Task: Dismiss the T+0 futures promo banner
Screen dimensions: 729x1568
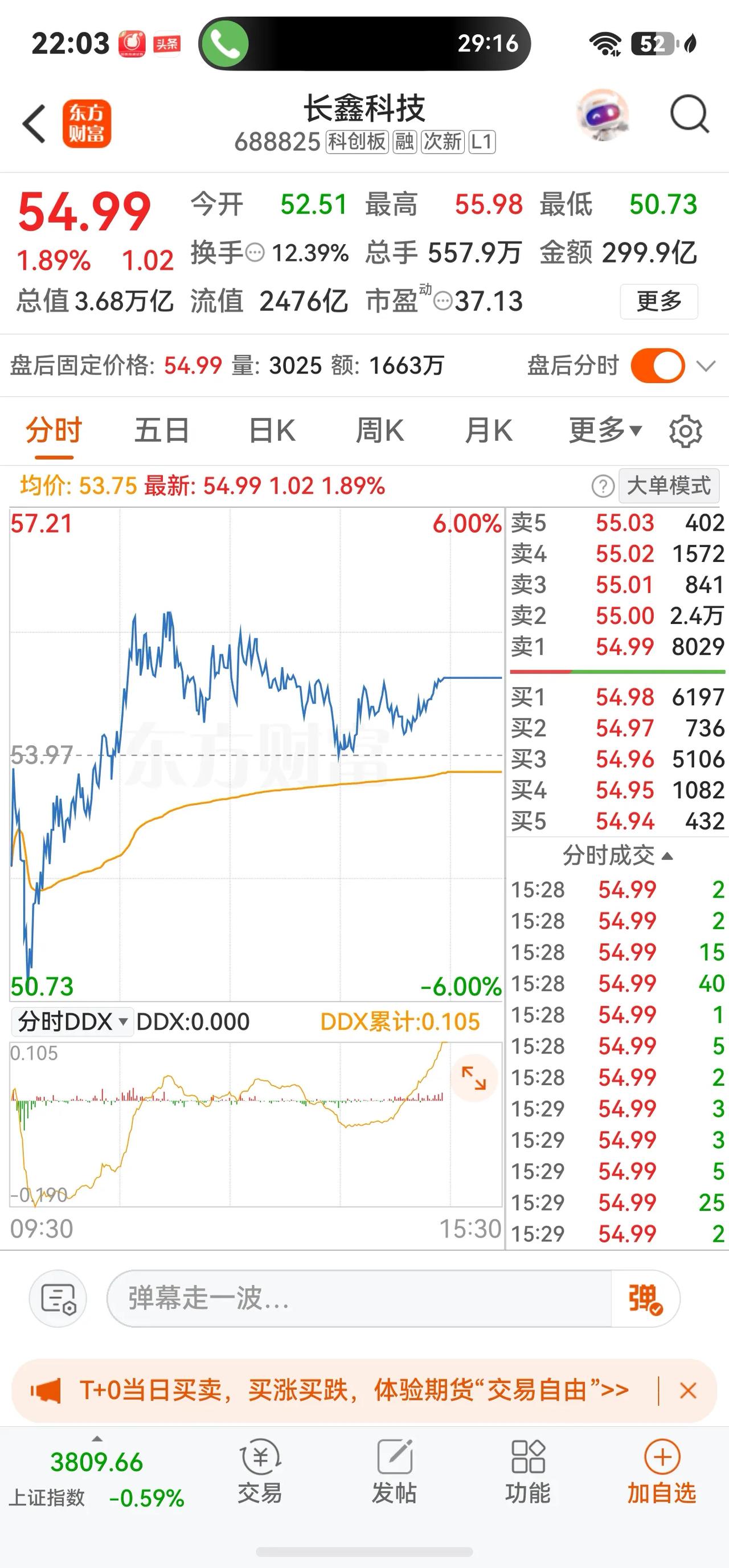Action: pyautogui.click(x=688, y=1390)
